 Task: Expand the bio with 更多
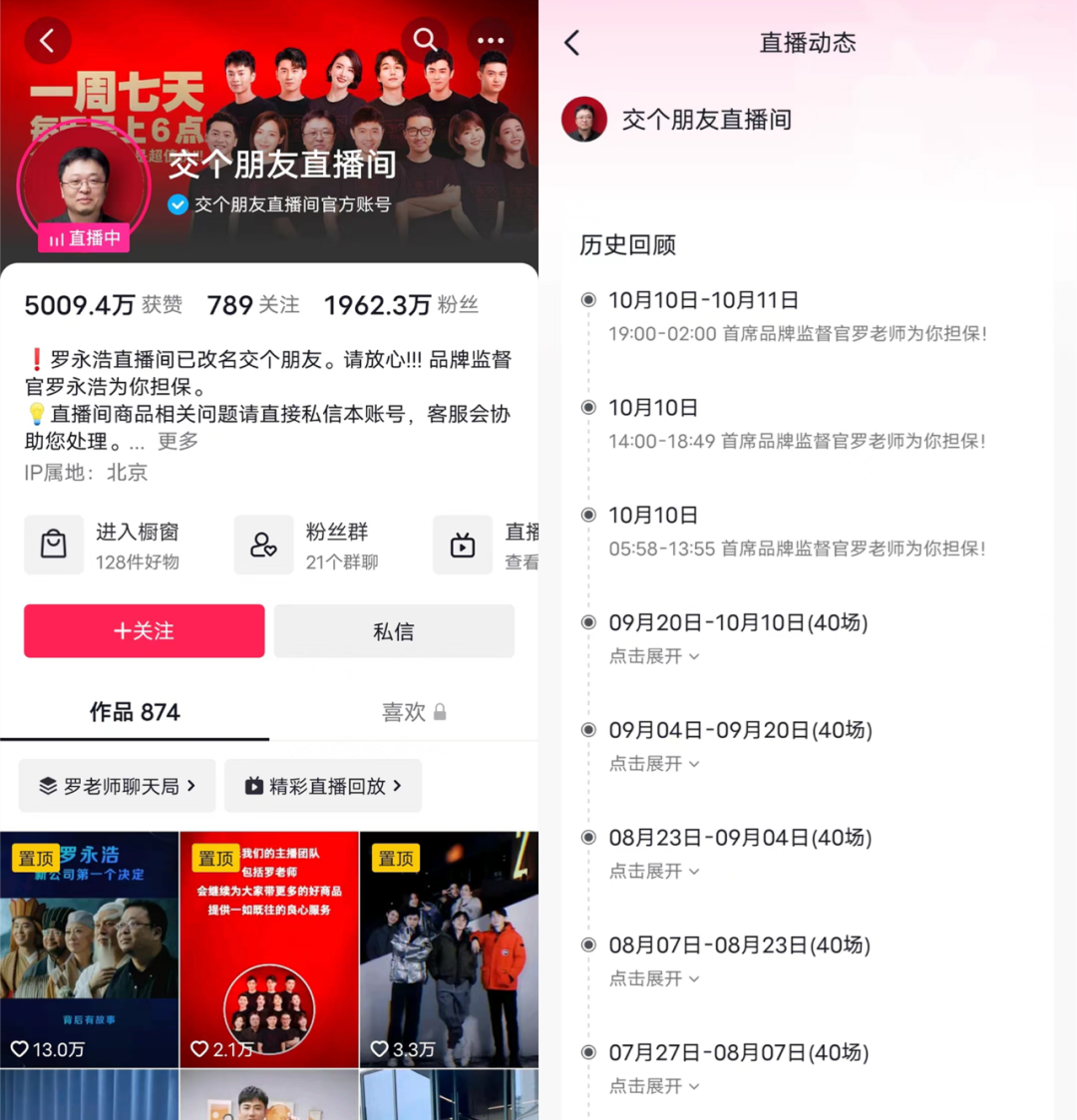click(x=179, y=441)
